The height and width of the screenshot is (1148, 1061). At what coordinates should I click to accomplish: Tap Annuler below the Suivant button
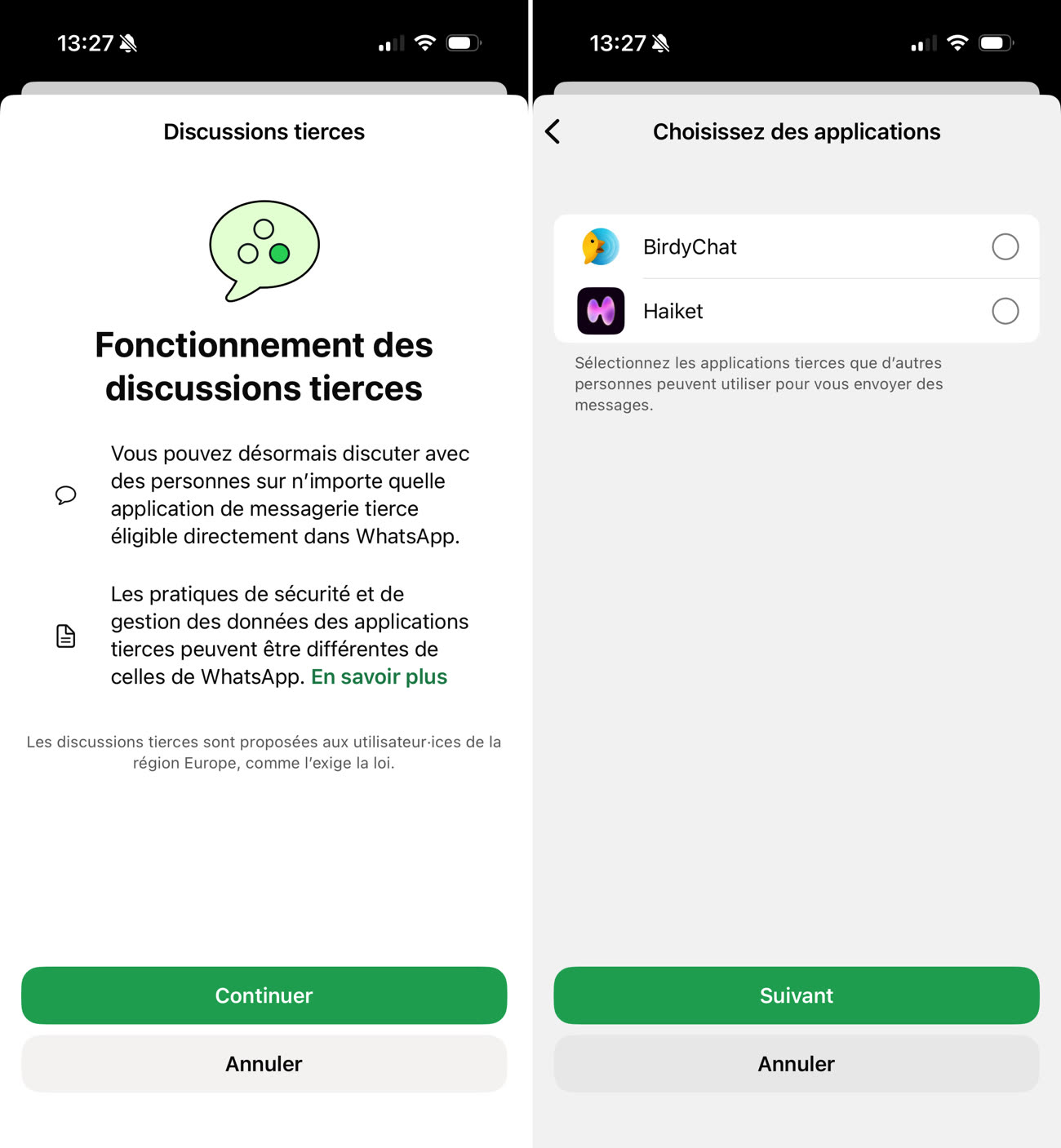[796, 1063]
